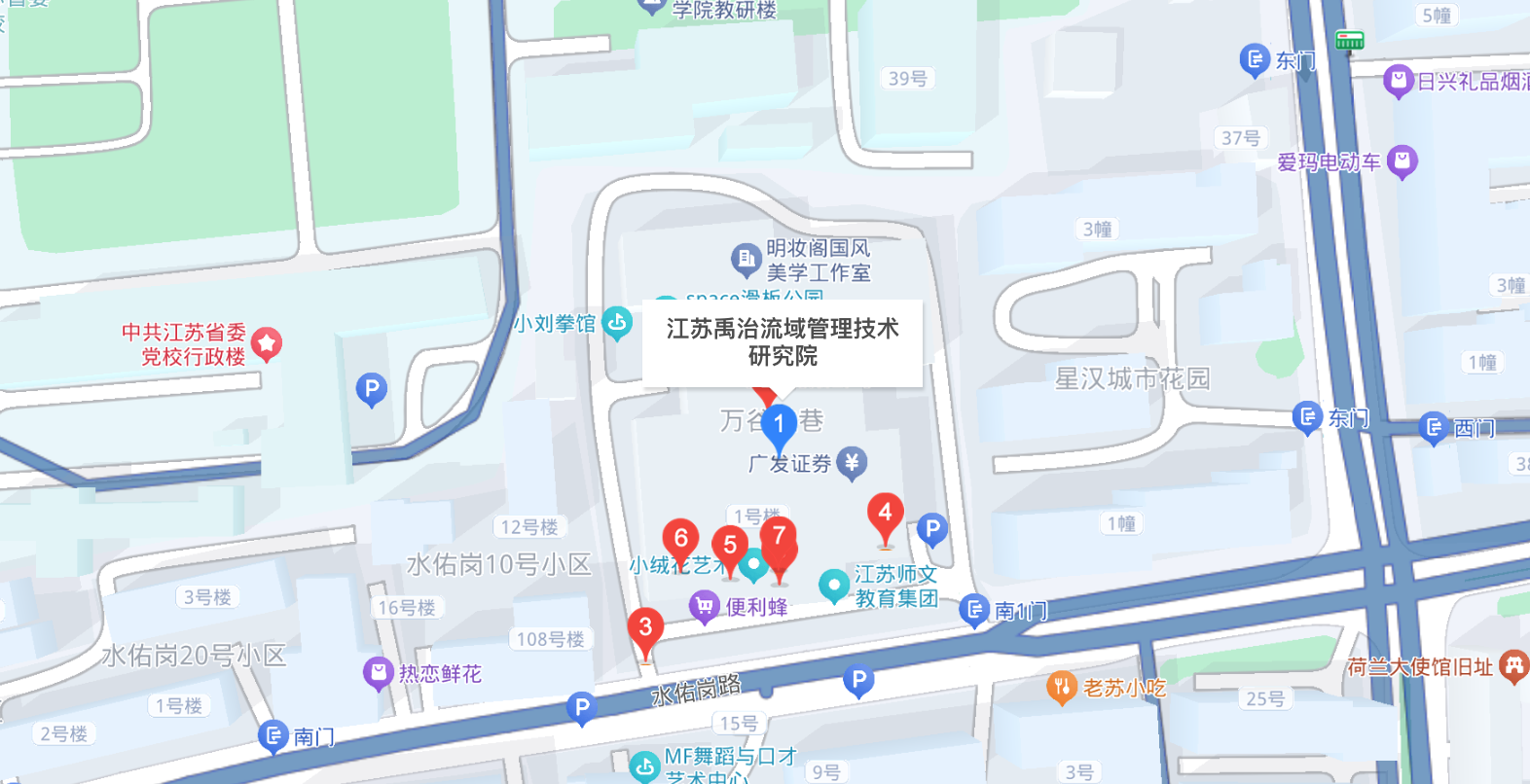
Task: Select the 小刘拳馆 marker
Action: (617, 323)
